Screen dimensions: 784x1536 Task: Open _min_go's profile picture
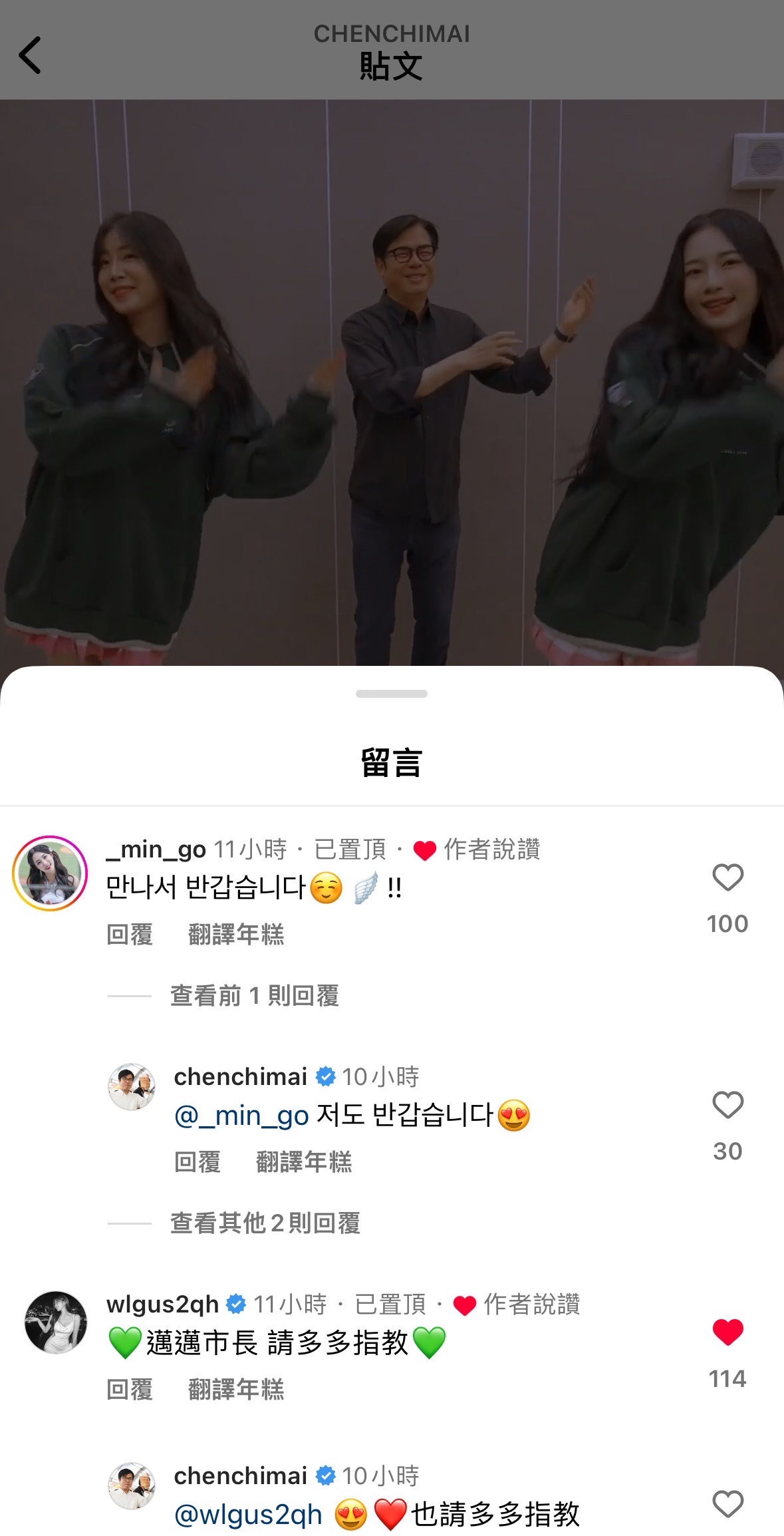[50, 873]
